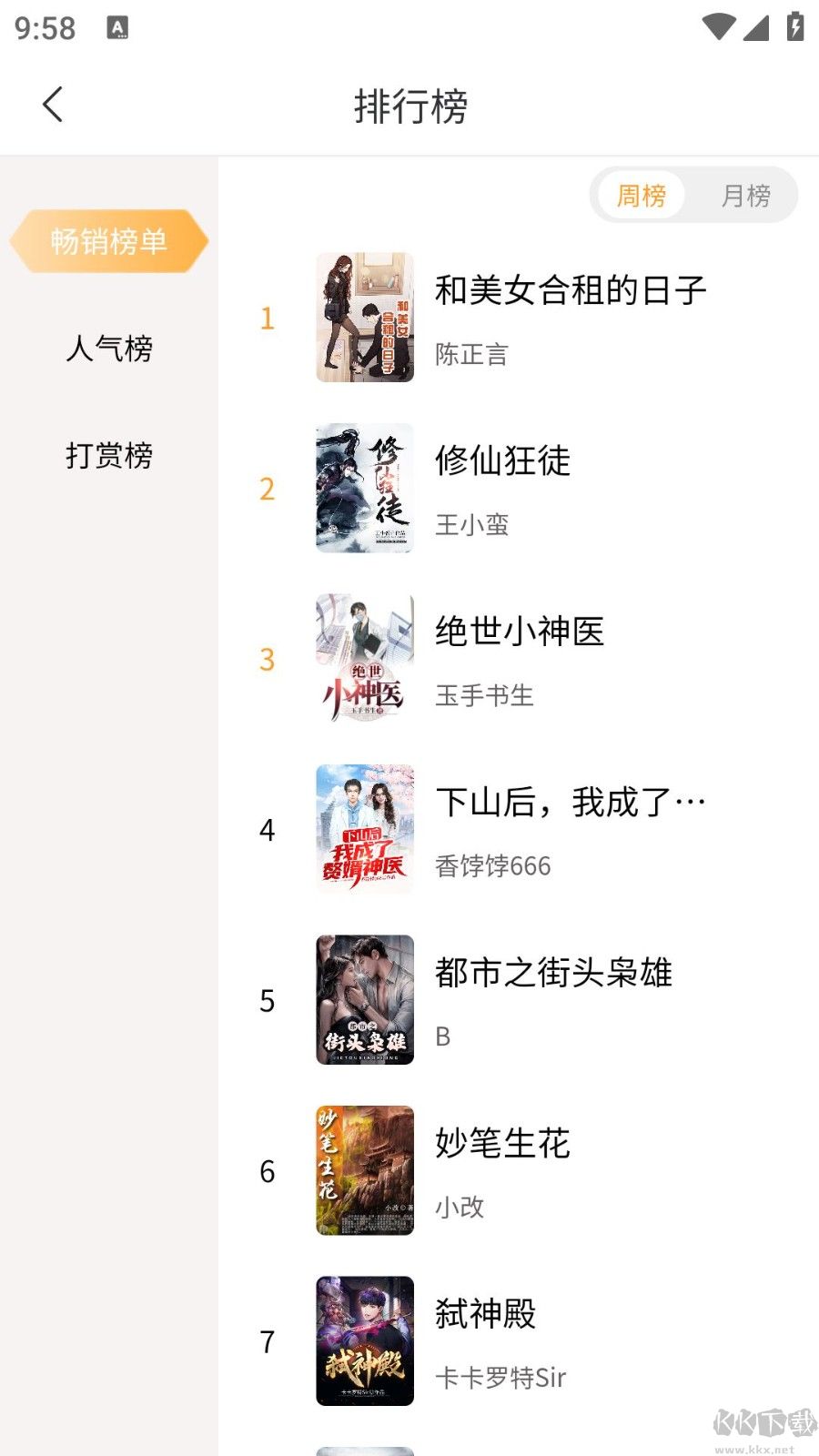Open the 打赏榜 ranking list
Screen dimensions: 819x1456
click(109, 455)
